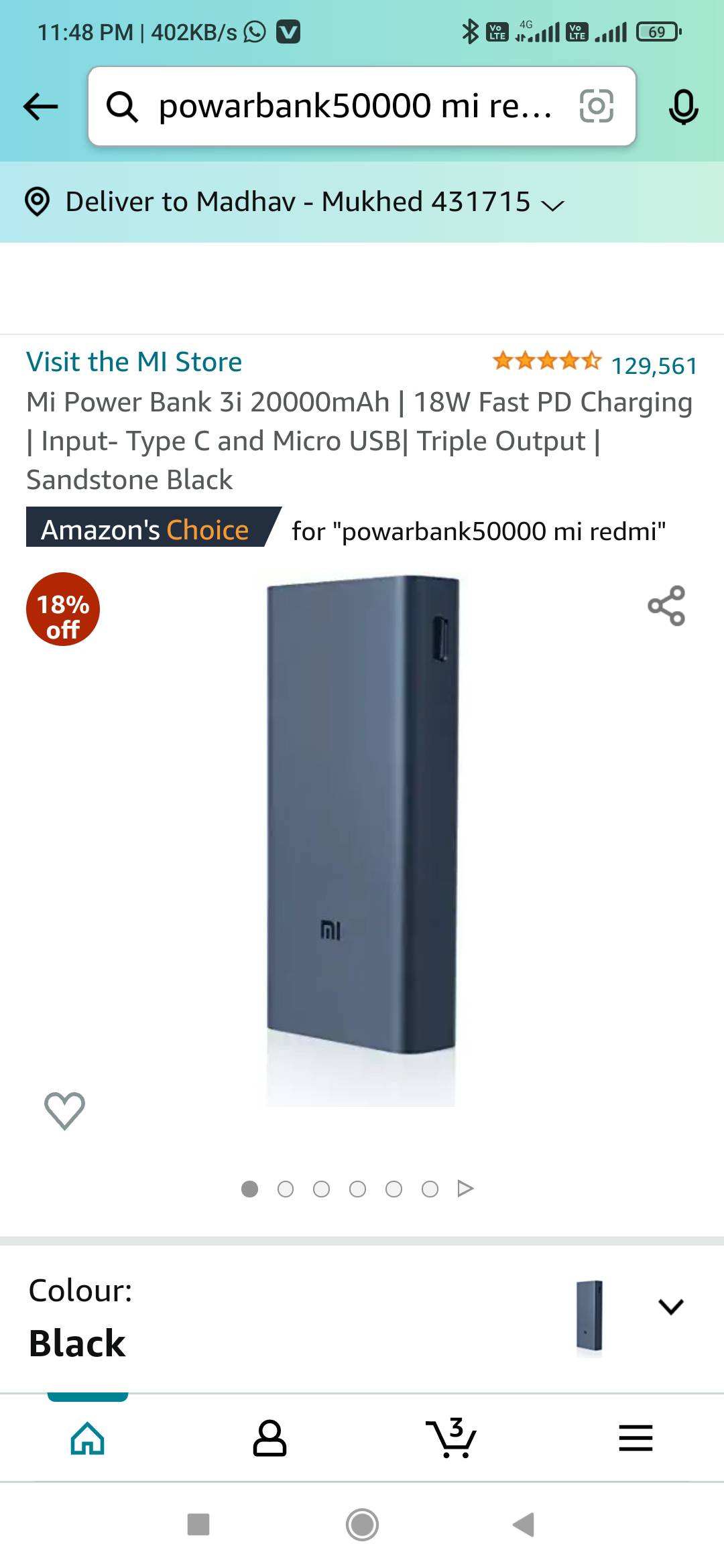Open camera scan search icon
This screenshot has height=1568, width=724.
[x=596, y=106]
